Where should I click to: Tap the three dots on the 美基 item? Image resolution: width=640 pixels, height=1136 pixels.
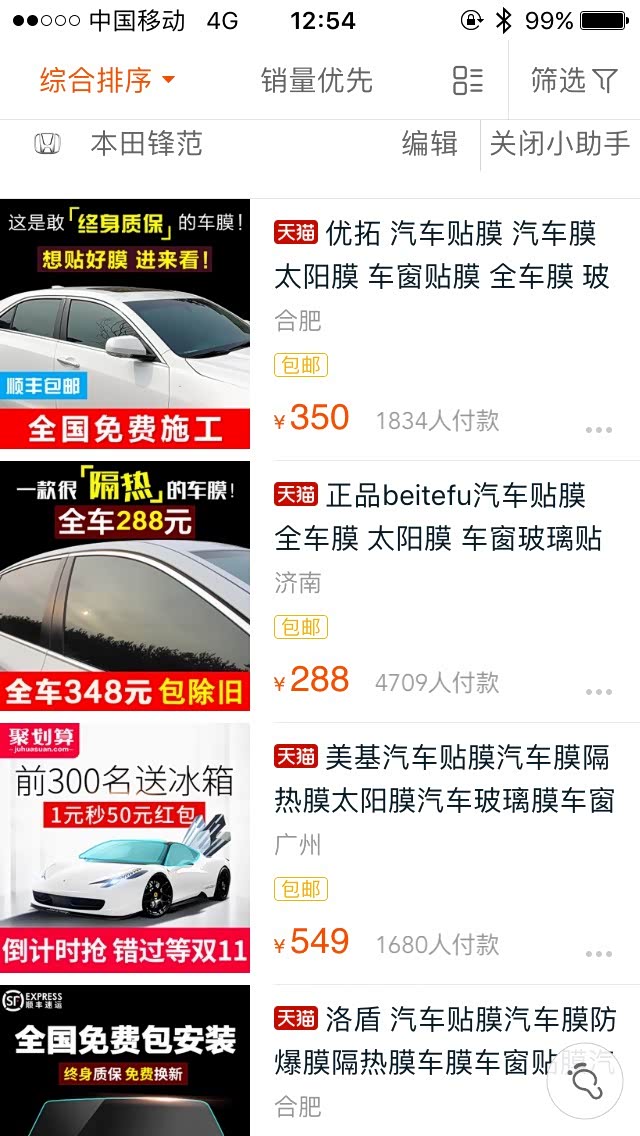(x=599, y=954)
